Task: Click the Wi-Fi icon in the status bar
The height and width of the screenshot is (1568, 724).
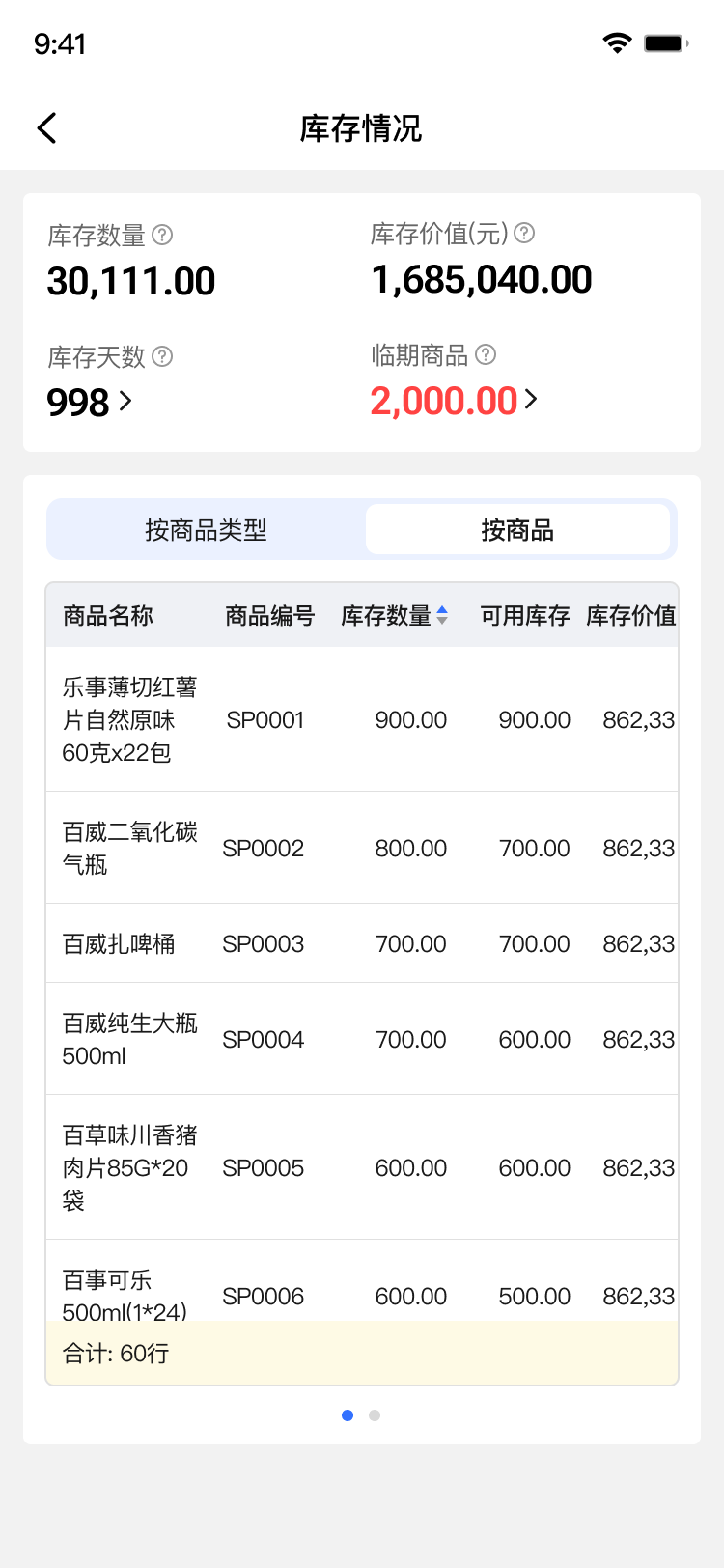Action: point(618,42)
